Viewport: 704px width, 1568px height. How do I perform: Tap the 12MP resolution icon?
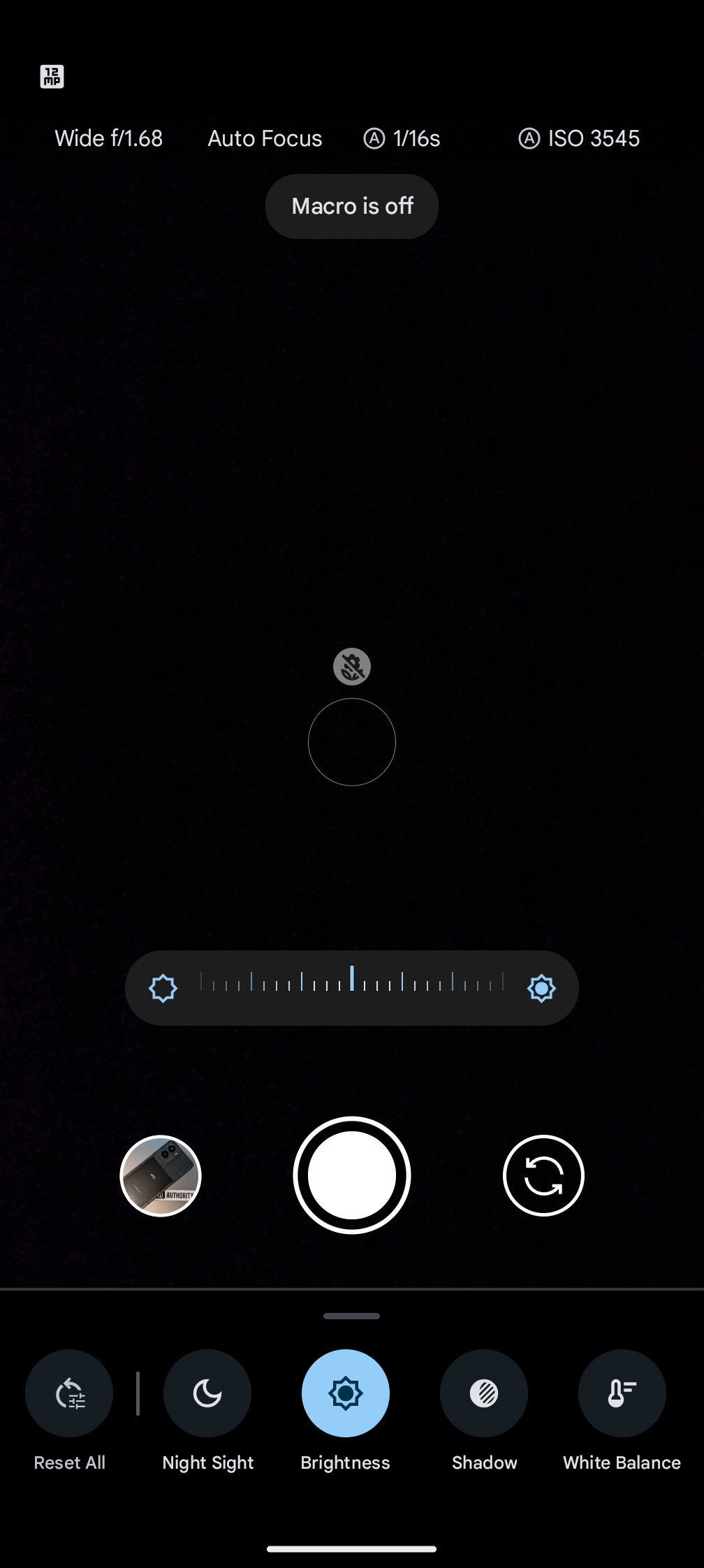(52, 76)
